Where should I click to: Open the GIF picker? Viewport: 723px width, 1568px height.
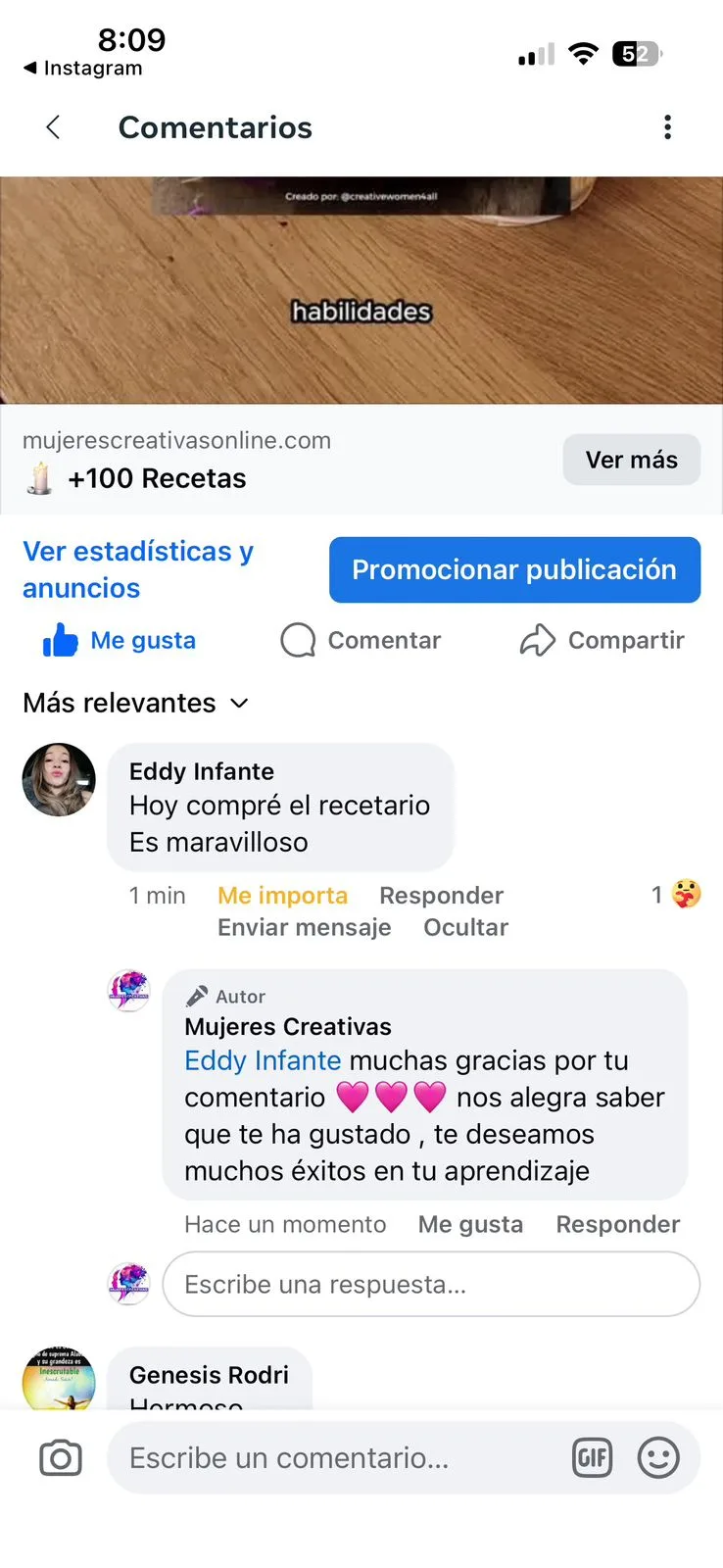click(592, 1458)
